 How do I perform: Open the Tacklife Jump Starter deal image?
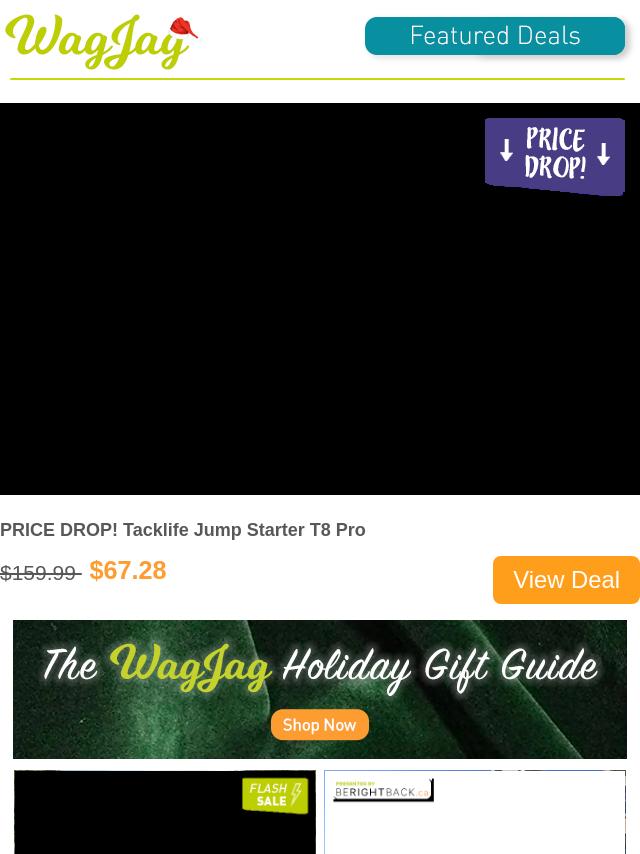click(x=320, y=299)
